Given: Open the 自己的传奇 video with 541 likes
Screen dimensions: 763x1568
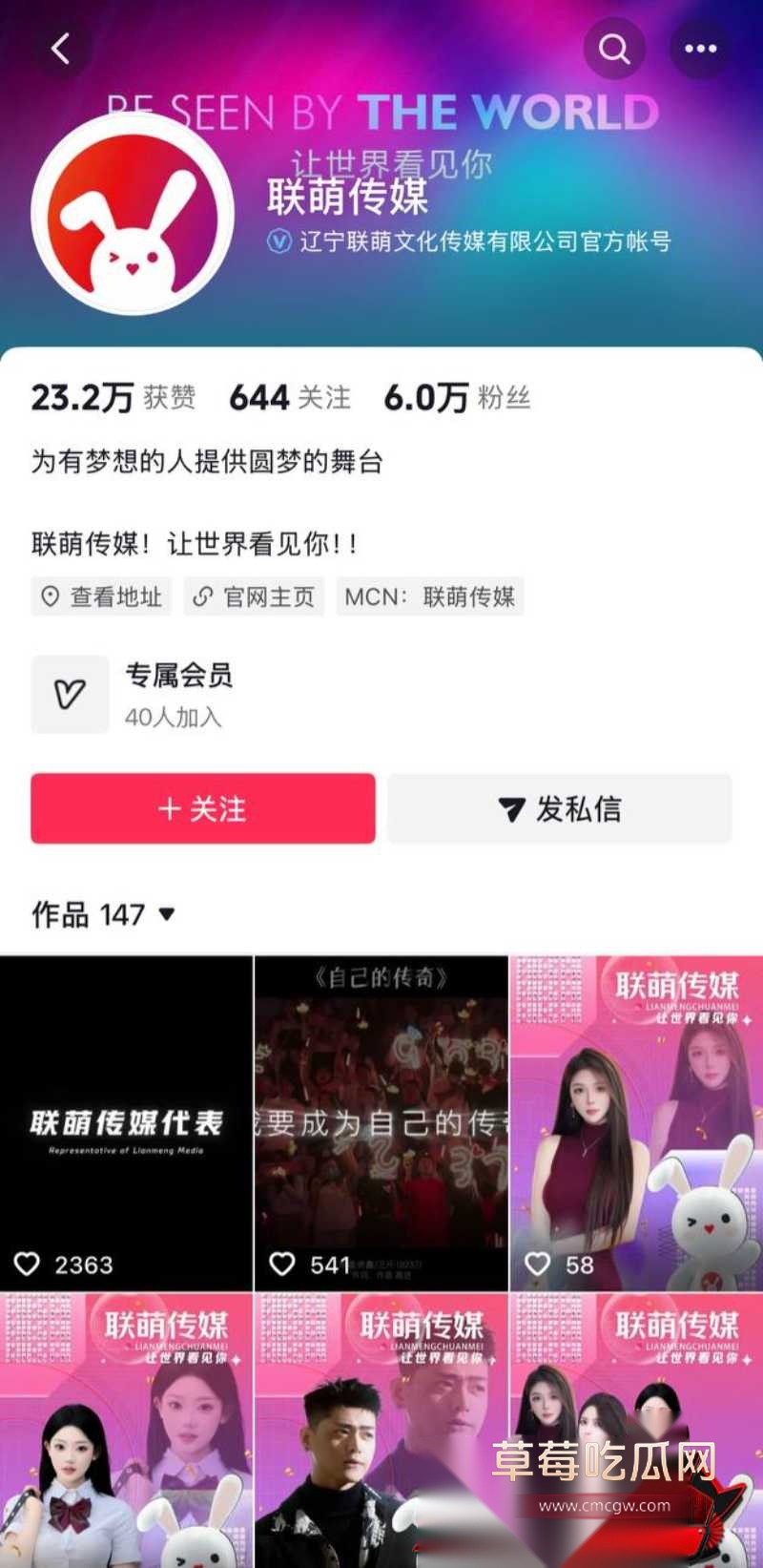Looking at the screenshot, I should click(381, 1123).
